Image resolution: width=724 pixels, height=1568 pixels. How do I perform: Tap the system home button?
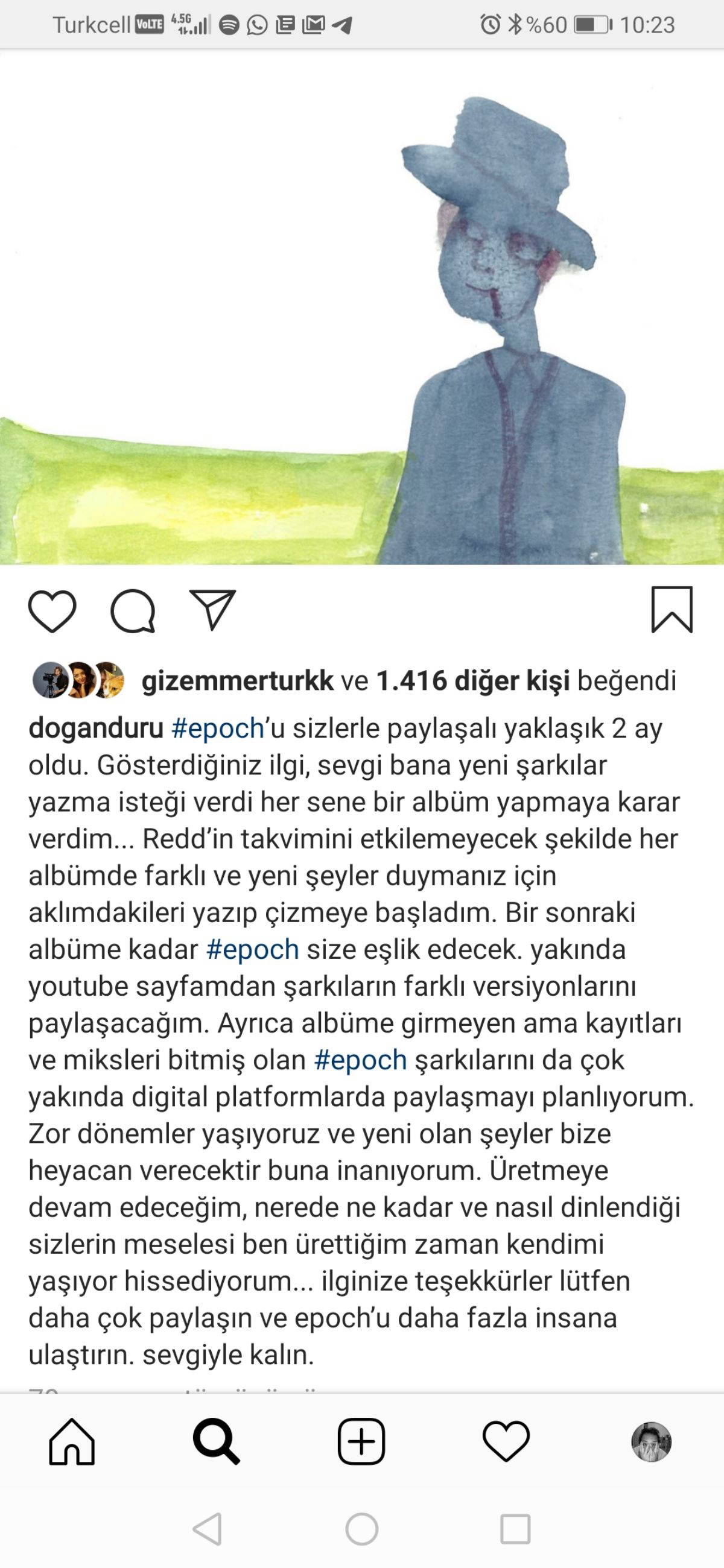pos(361,1528)
